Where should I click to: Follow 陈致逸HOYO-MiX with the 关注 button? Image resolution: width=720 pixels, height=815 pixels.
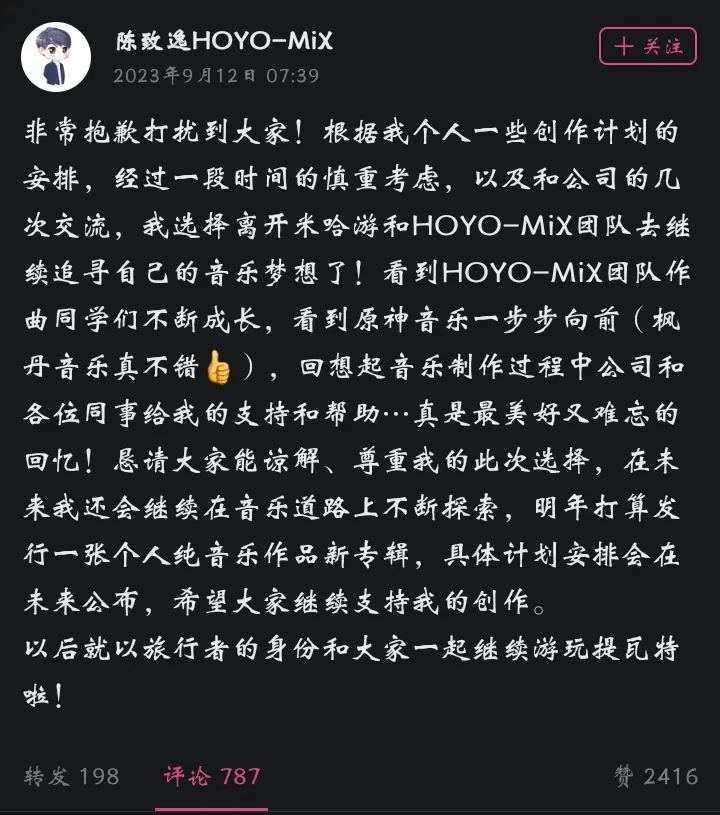[647, 47]
